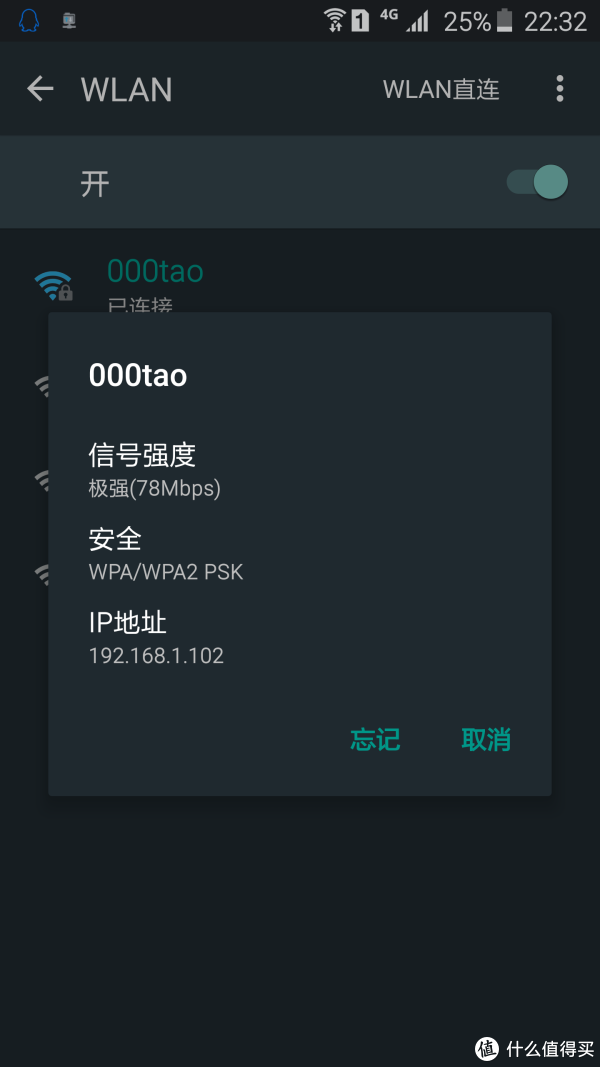Go back using the arrow beside WLAN
This screenshot has width=600, height=1067.
(x=40, y=89)
